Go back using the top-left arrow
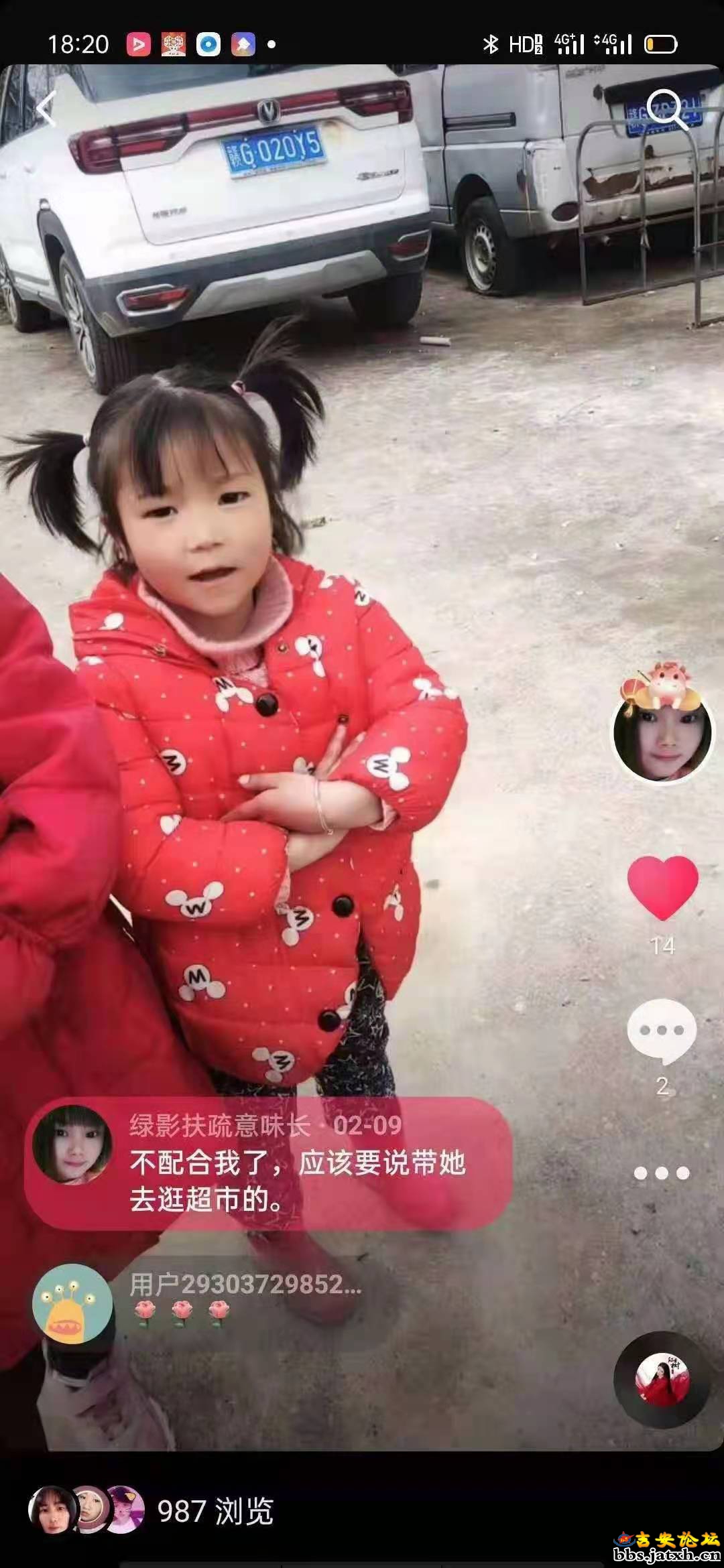Image resolution: width=724 pixels, height=1568 pixels. click(x=46, y=109)
